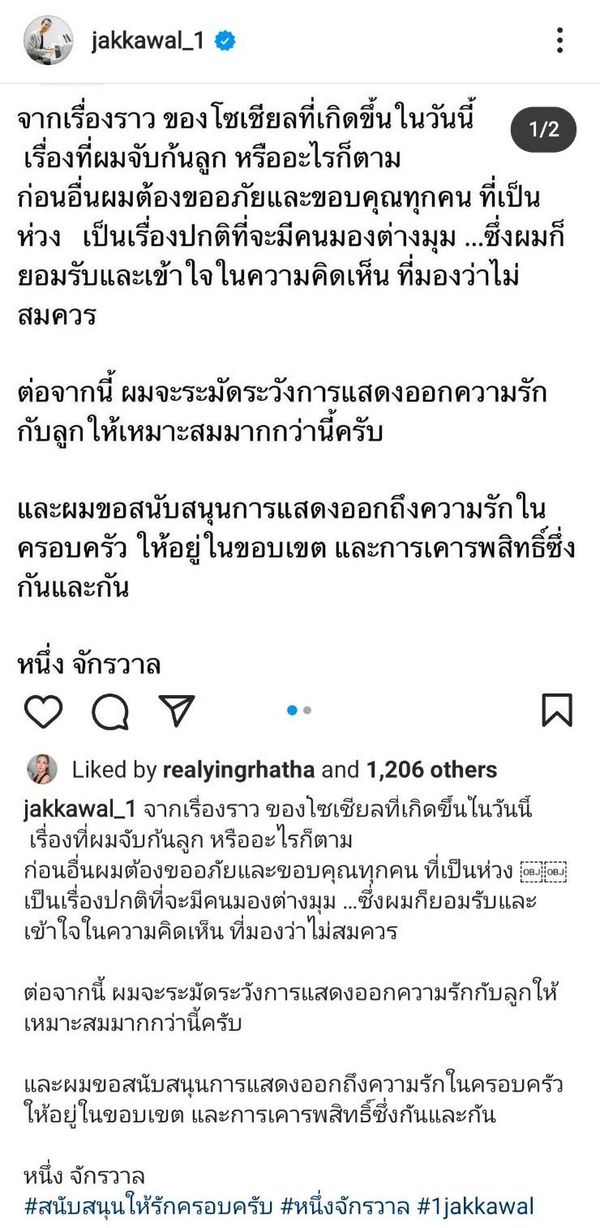Bookmark this post
This screenshot has width=600, height=1228.
[557, 710]
